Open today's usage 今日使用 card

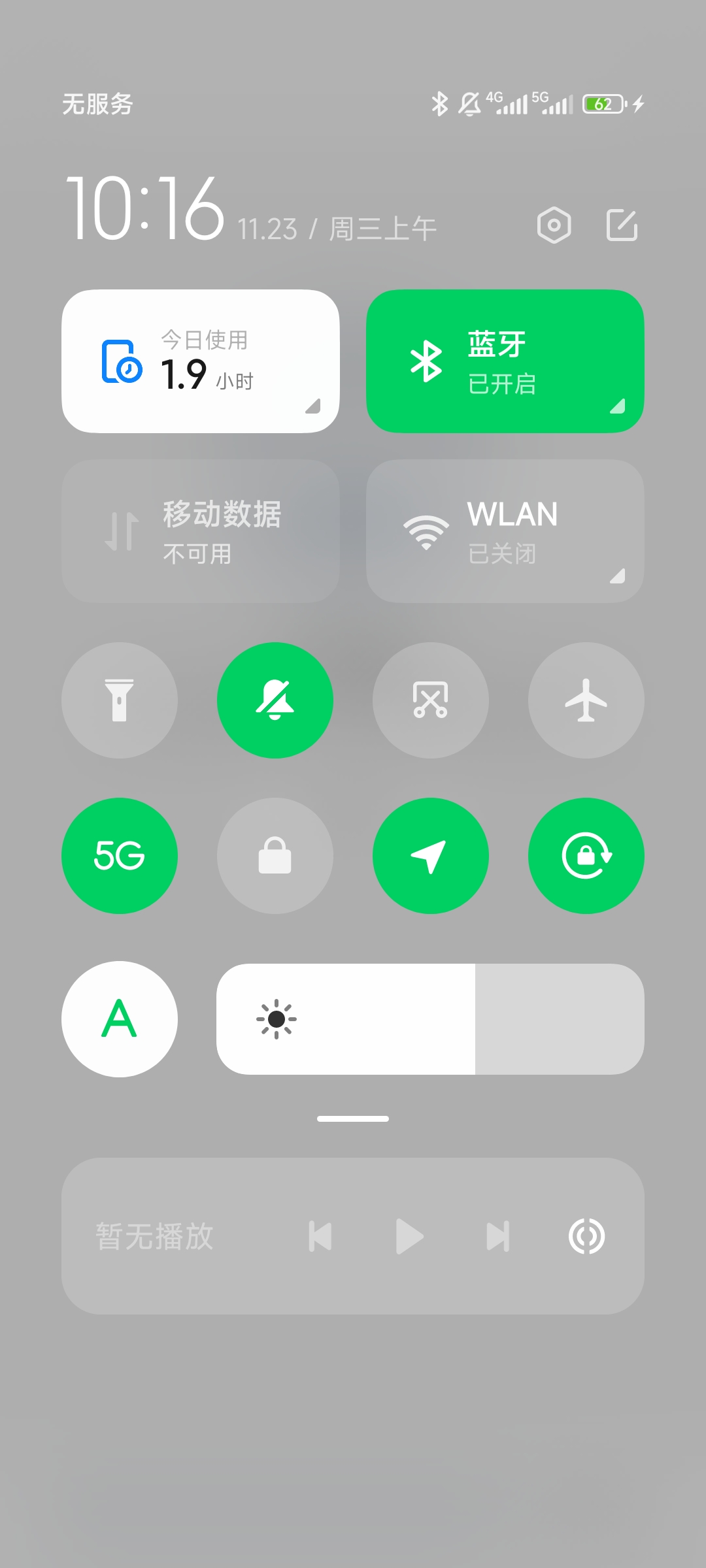(200, 361)
